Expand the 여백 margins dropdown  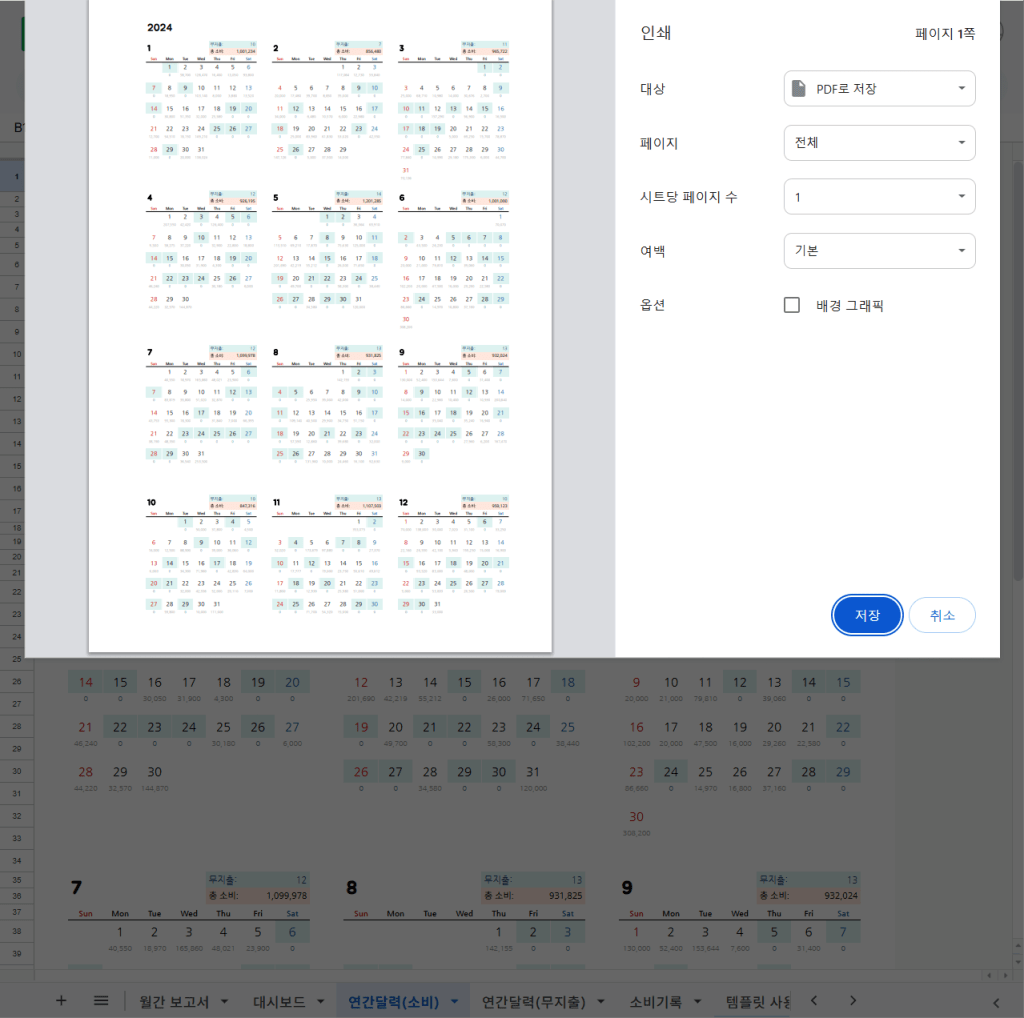click(879, 251)
